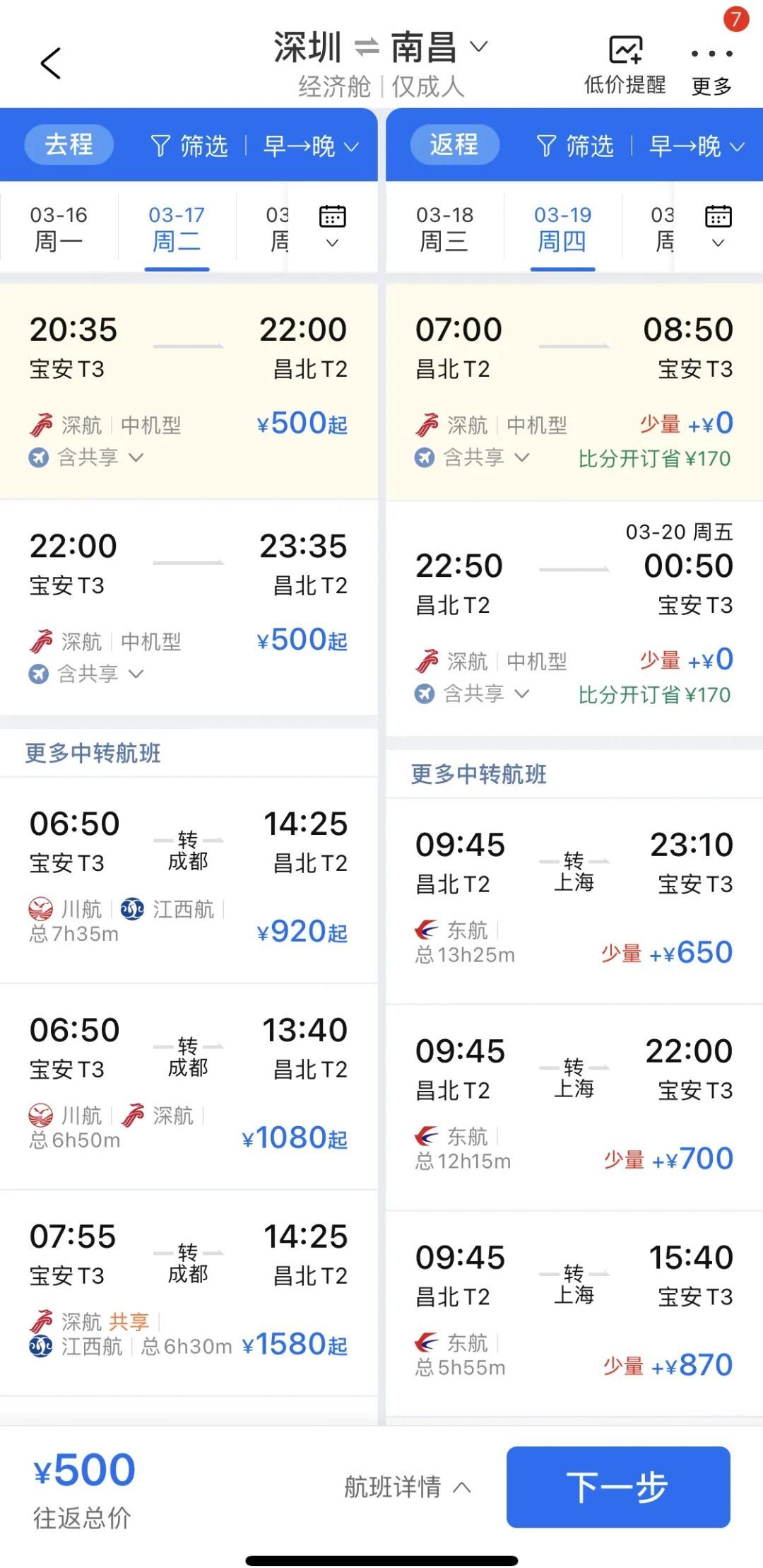763x1568 pixels.
Task: Go back to the previous page
Action: coord(51,64)
